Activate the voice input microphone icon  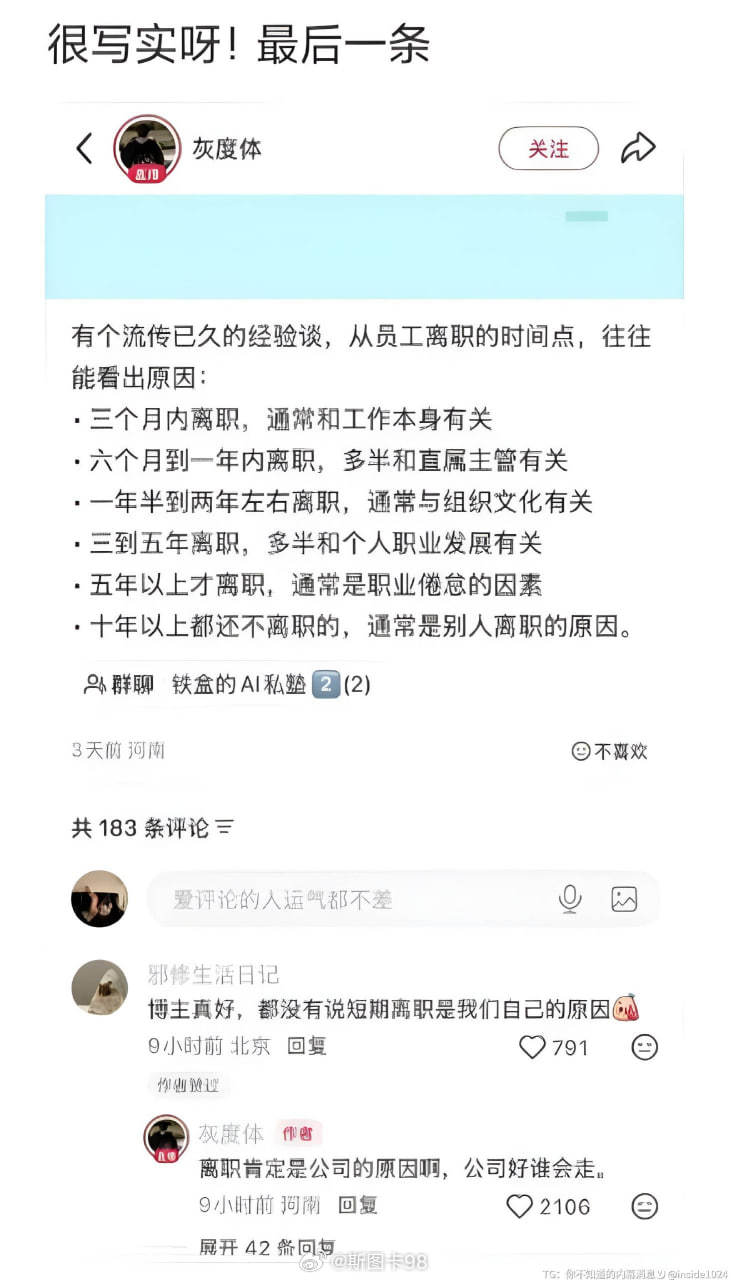[x=570, y=898]
